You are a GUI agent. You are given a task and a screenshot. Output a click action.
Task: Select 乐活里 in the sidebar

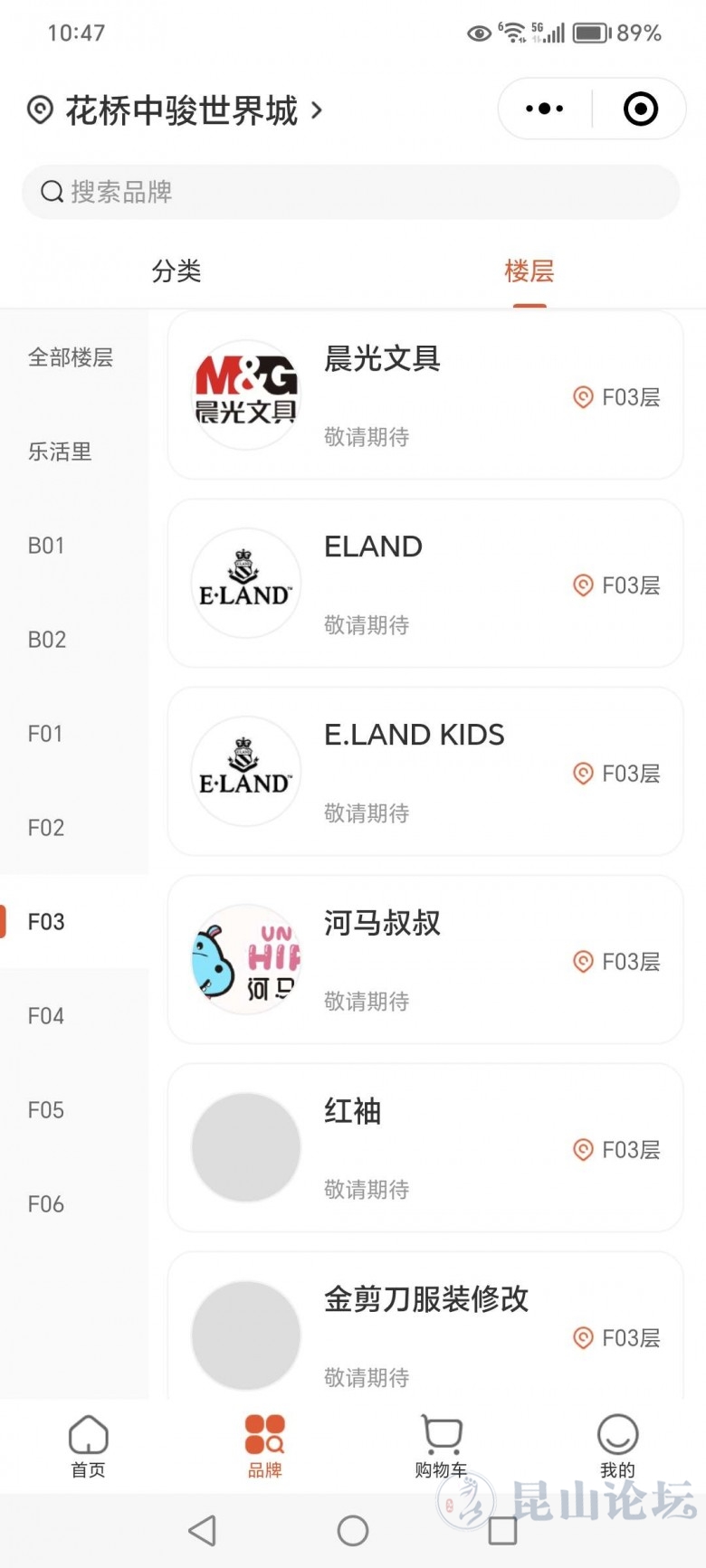(x=60, y=451)
